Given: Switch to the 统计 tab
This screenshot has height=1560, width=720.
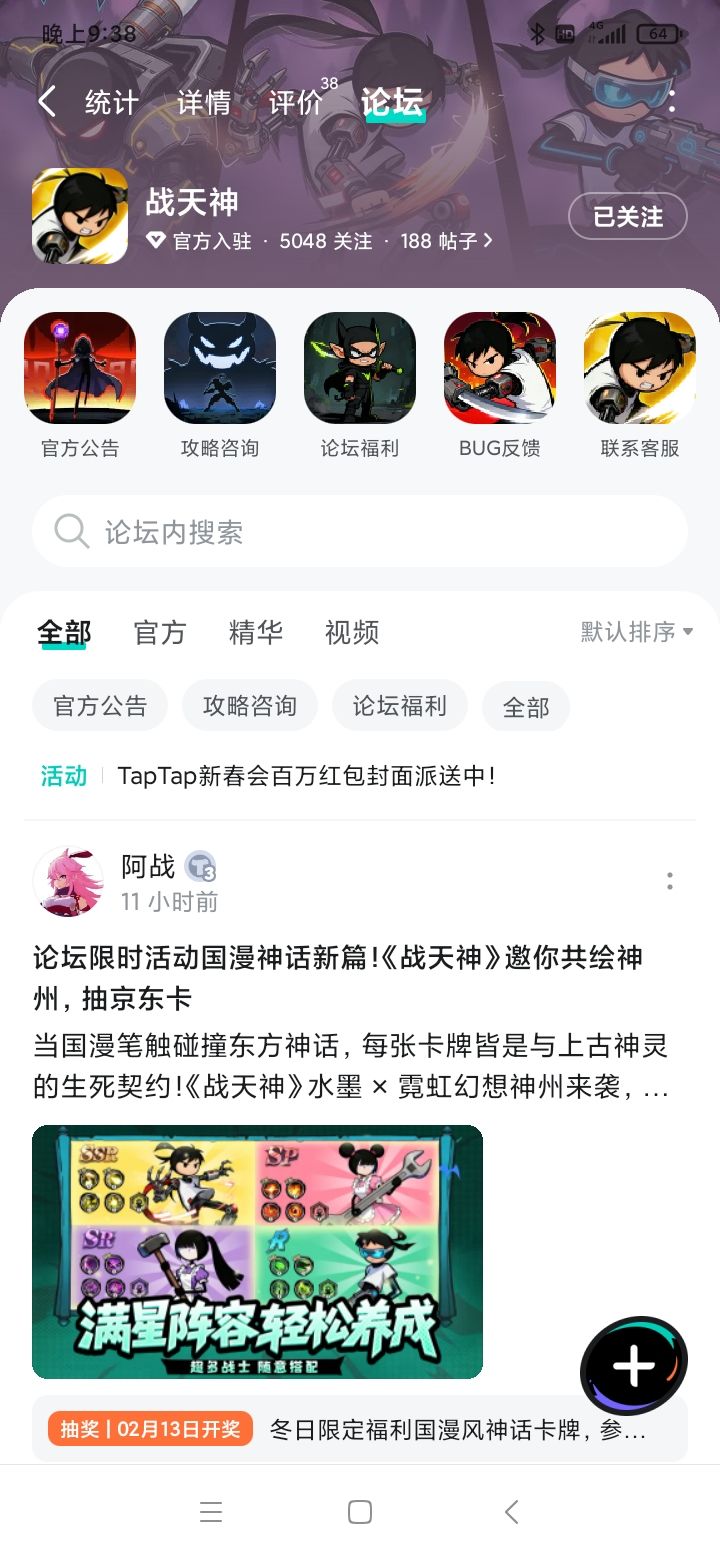Looking at the screenshot, I should [109, 100].
